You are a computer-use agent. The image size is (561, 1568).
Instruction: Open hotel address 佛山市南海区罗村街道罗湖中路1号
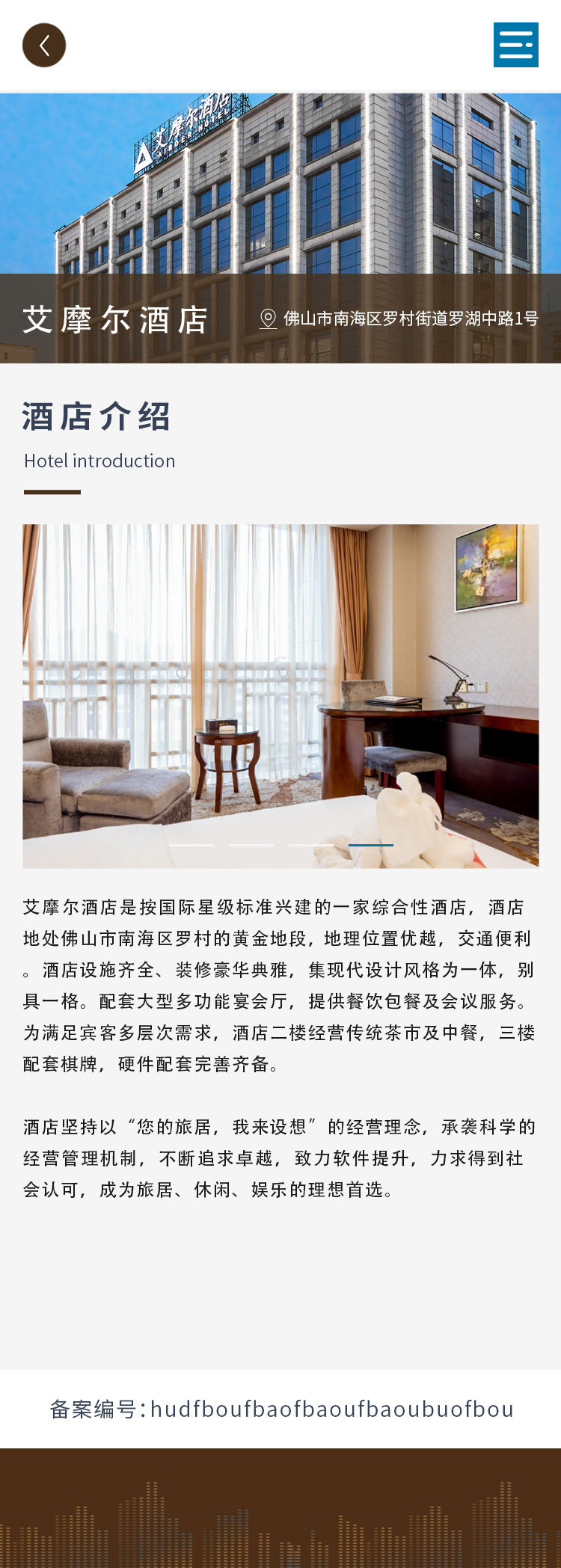pyautogui.click(x=409, y=319)
